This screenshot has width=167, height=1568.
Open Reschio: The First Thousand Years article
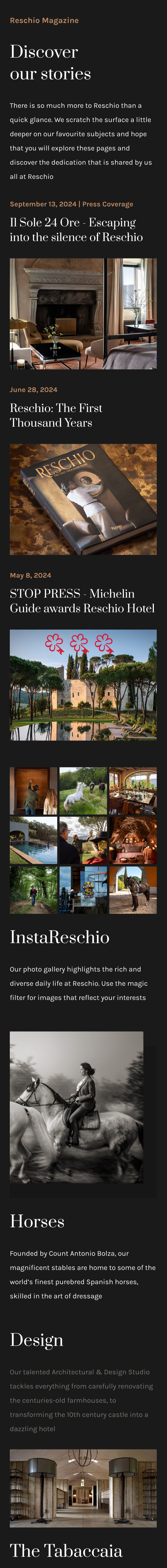[56, 415]
